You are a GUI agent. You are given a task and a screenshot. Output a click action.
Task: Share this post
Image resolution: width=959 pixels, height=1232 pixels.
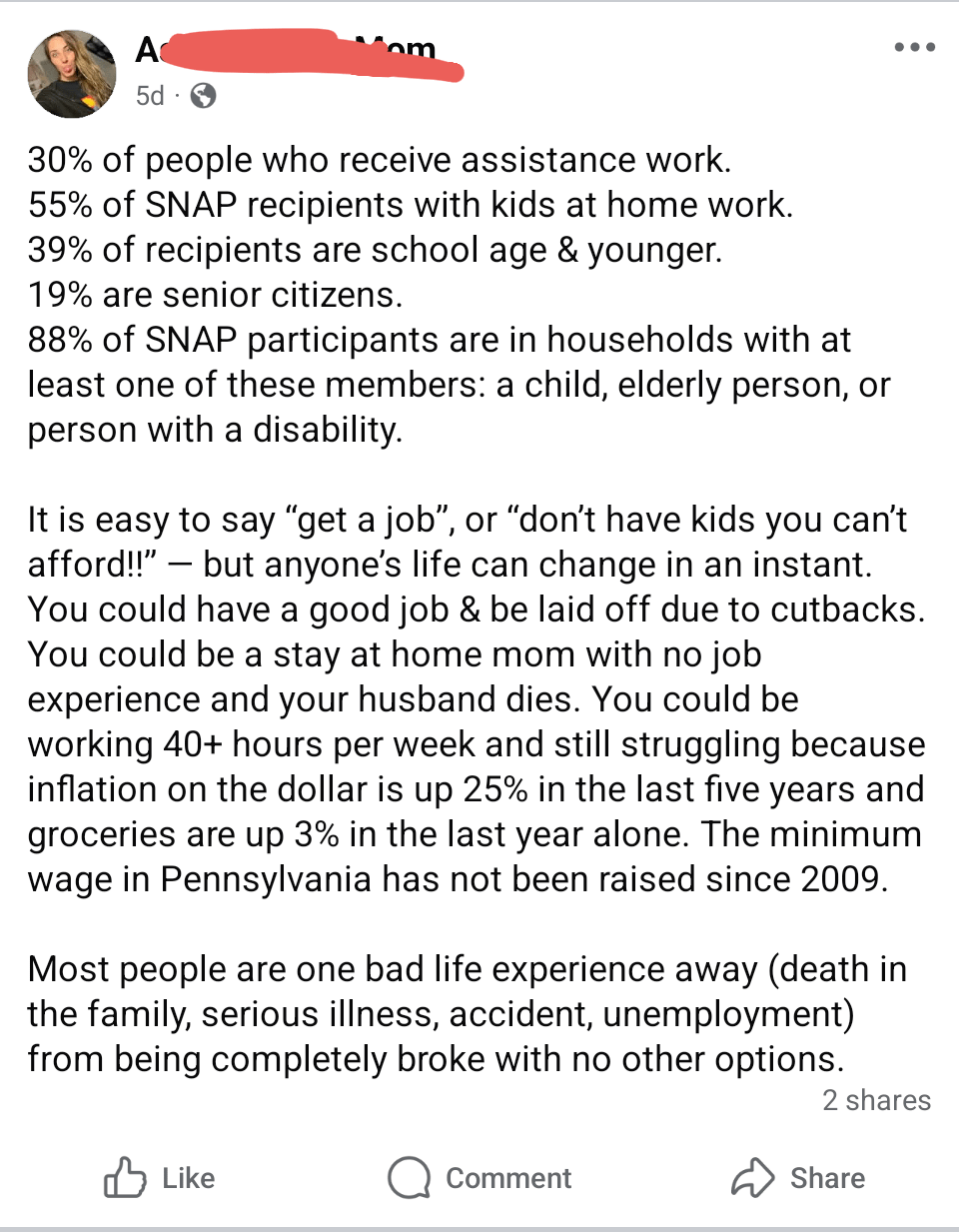pos(798,1178)
